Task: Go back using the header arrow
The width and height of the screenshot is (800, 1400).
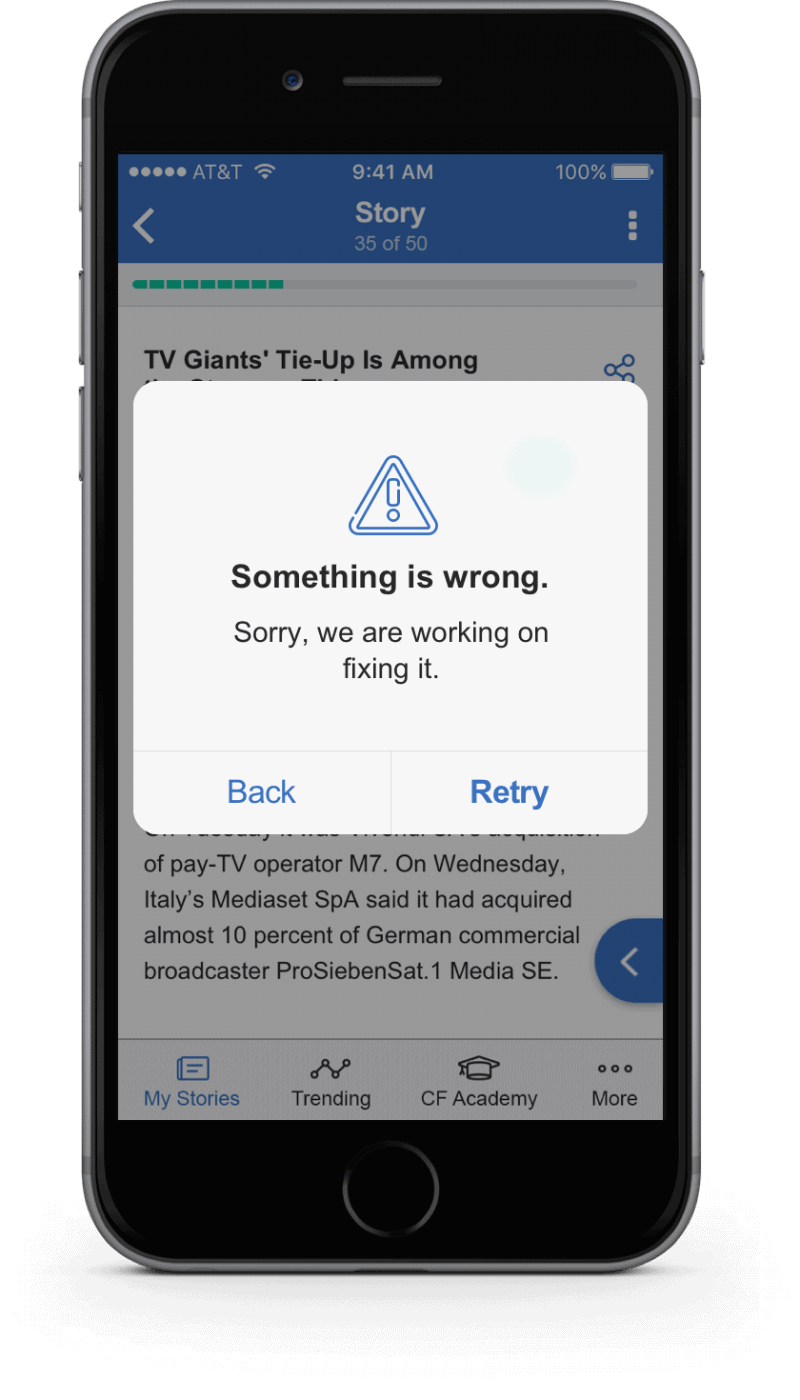Action: (x=145, y=226)
